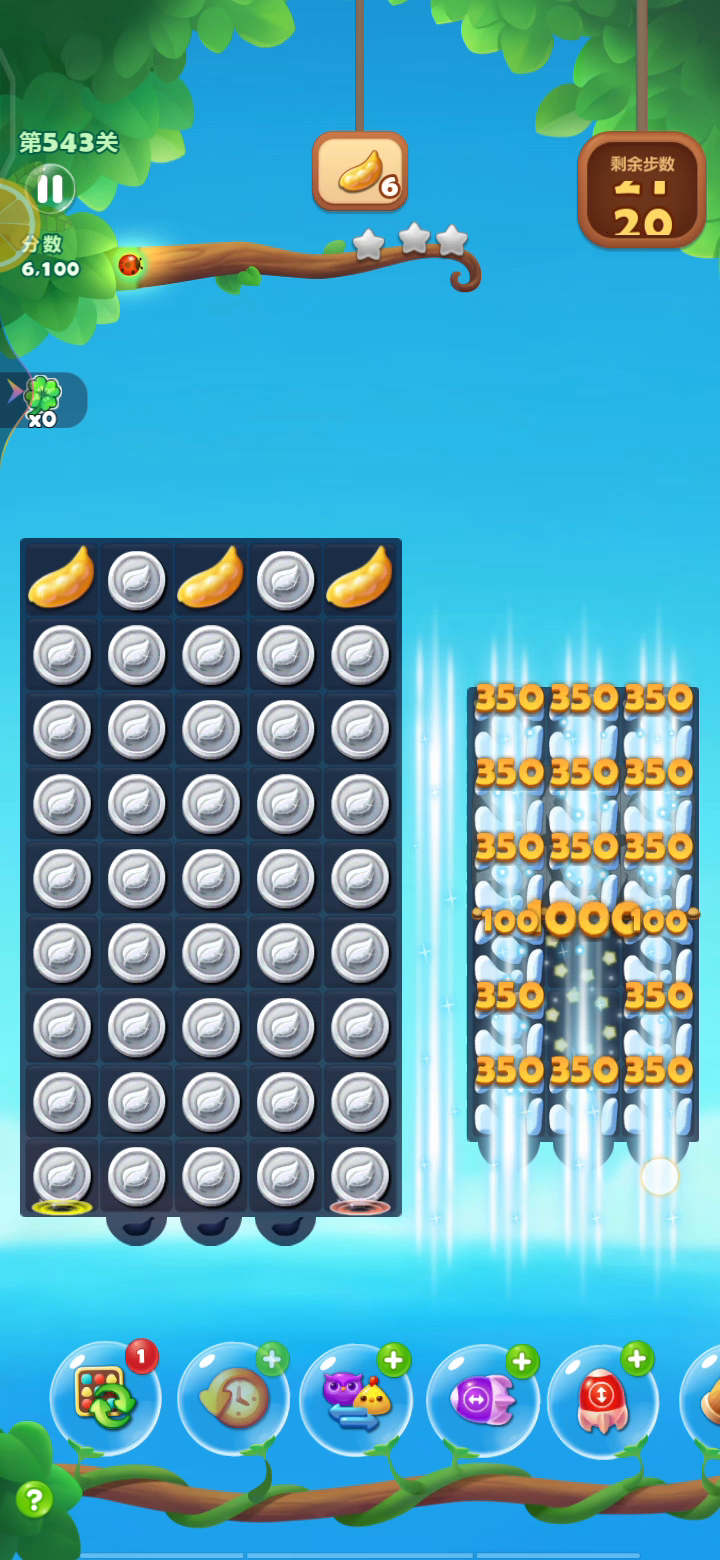Pause the game

(50, 188)
